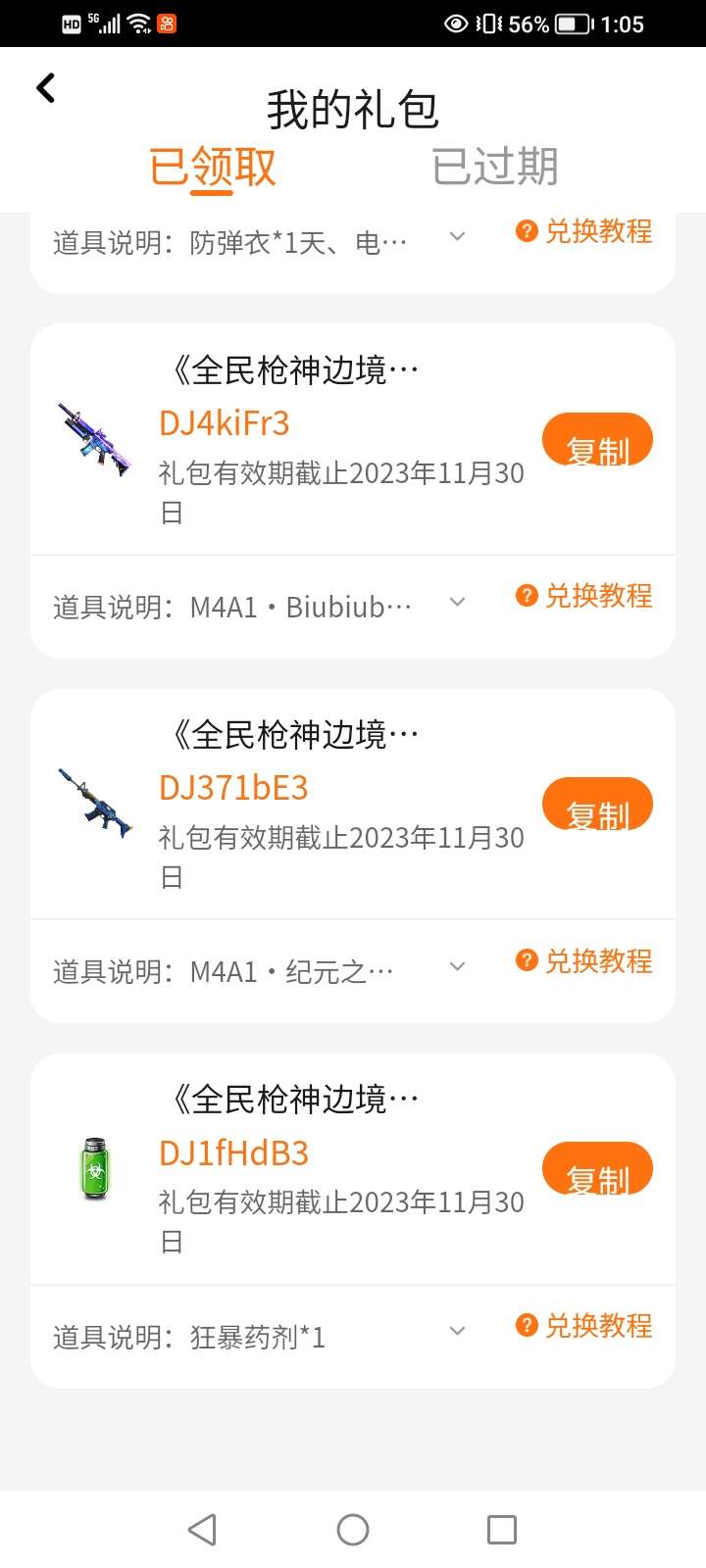Switch to the 已过期 tab
The height and width of the screenshot is (1568, 706).
click(x=495, y=167)
